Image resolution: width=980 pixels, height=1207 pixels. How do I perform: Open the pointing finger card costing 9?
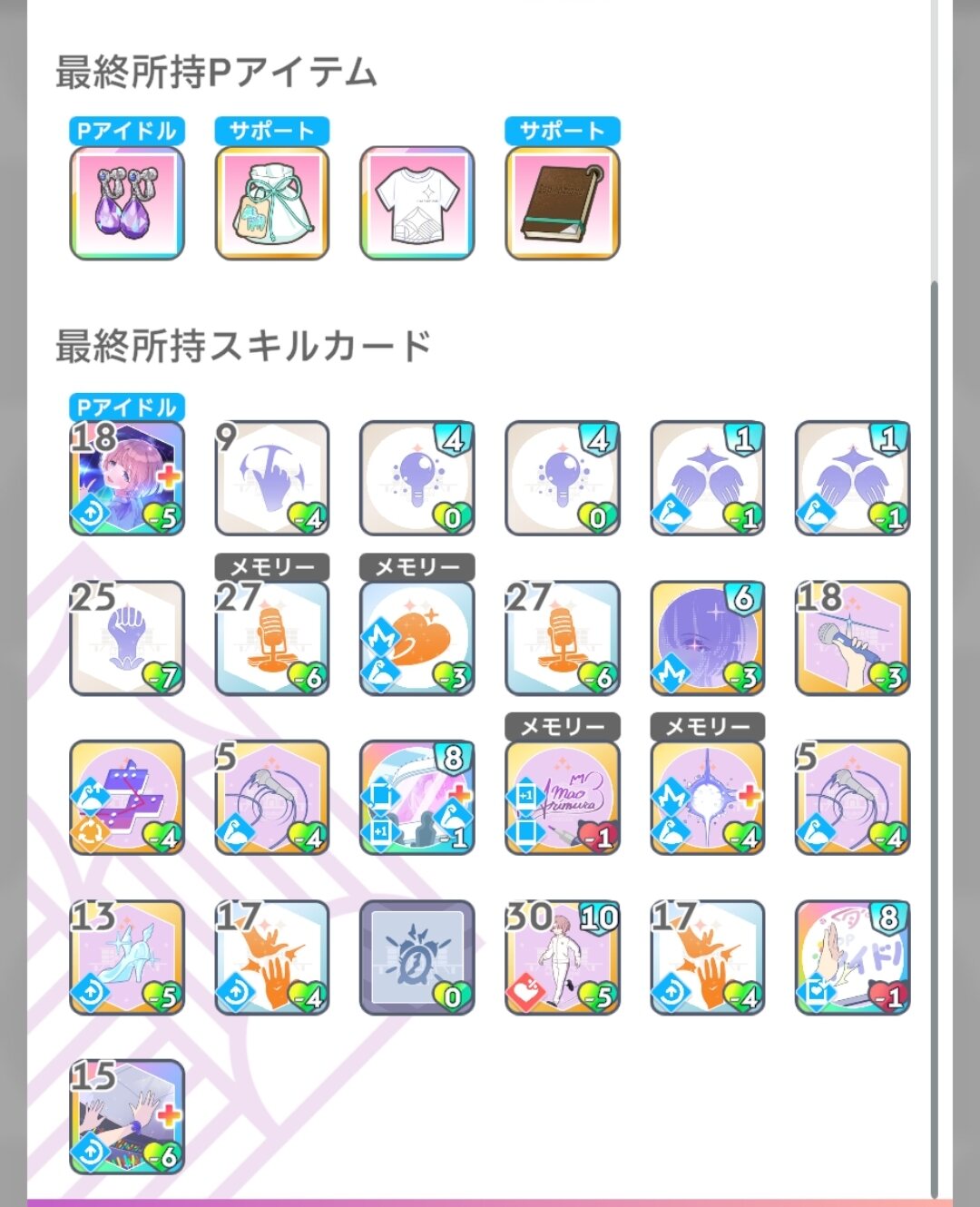(272, 478)
